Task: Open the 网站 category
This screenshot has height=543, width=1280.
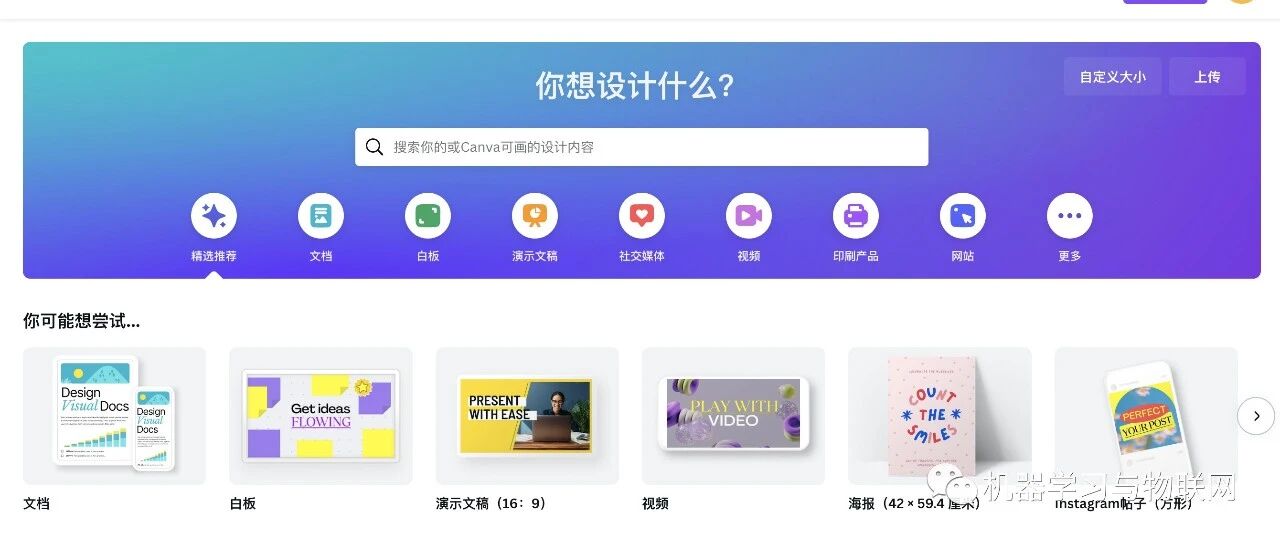Action: [x=963, y=216]
